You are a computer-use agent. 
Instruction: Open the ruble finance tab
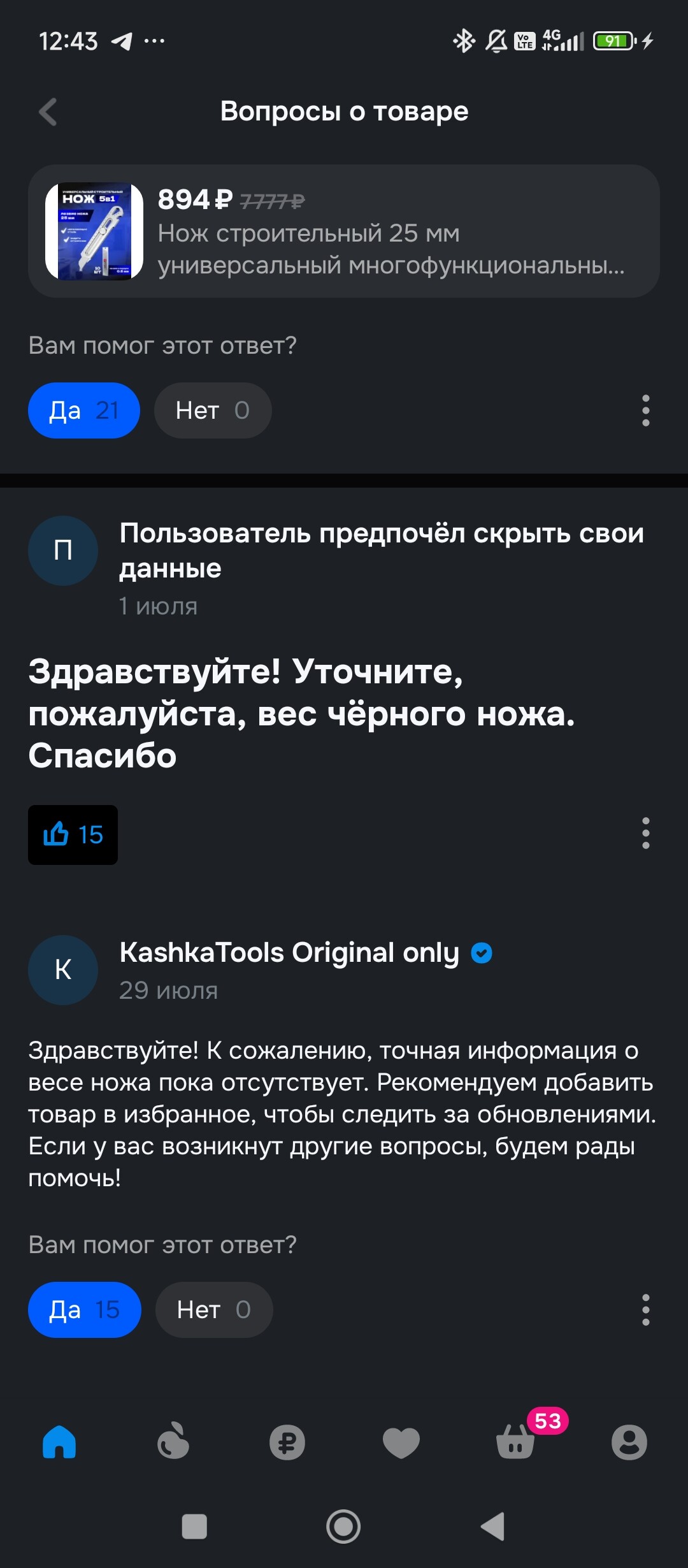[x=287, y=1442]
